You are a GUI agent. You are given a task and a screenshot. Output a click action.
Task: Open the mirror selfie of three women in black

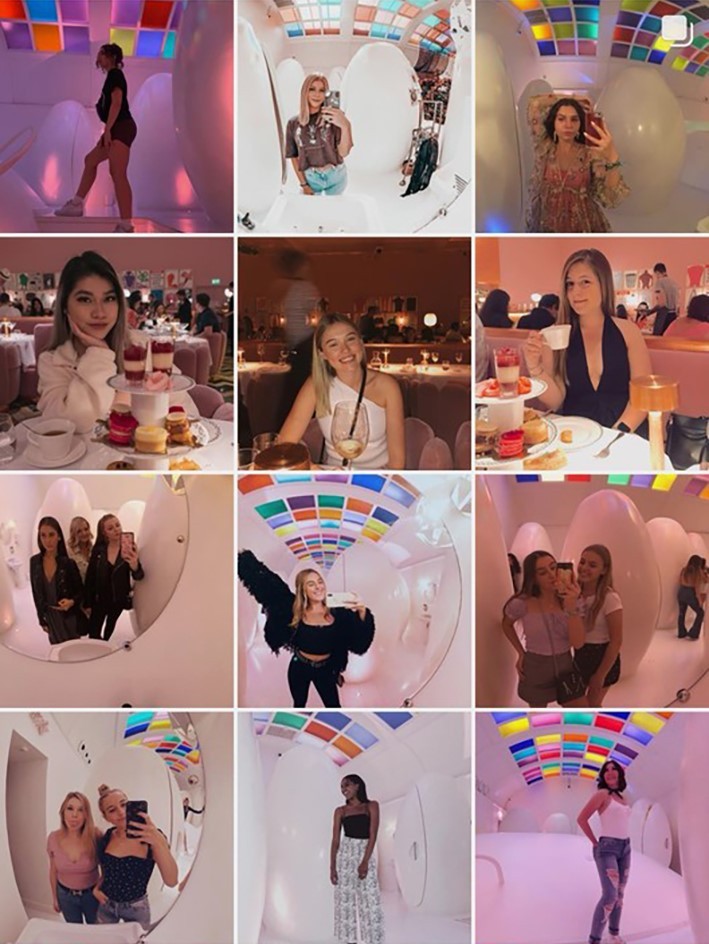click(x=116, y=590)
